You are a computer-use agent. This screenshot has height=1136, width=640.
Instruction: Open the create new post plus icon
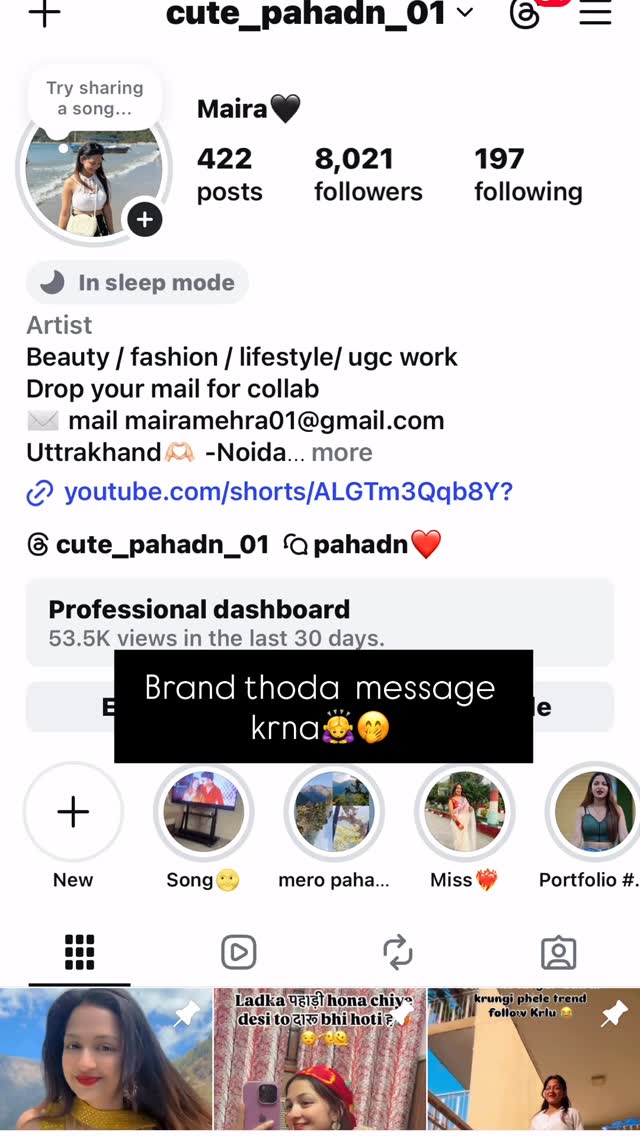44,13
